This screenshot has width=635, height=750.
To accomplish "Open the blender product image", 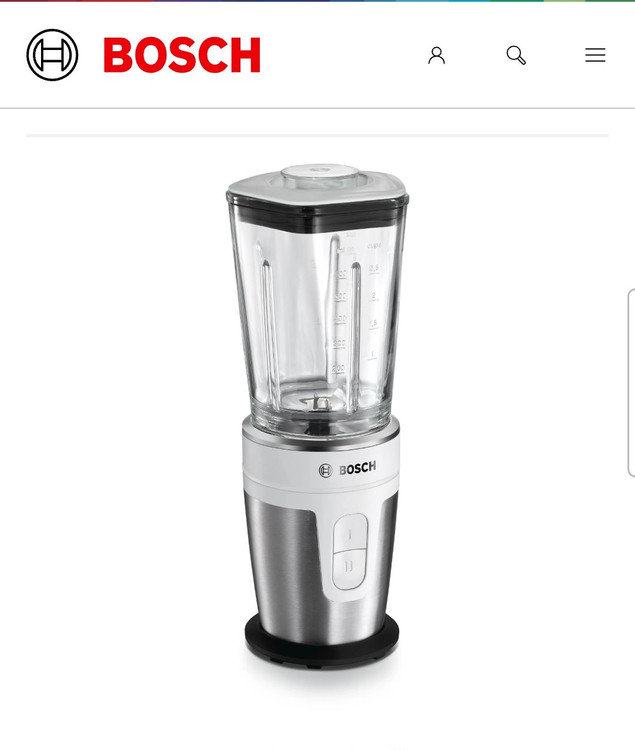I will coord(320,420).
